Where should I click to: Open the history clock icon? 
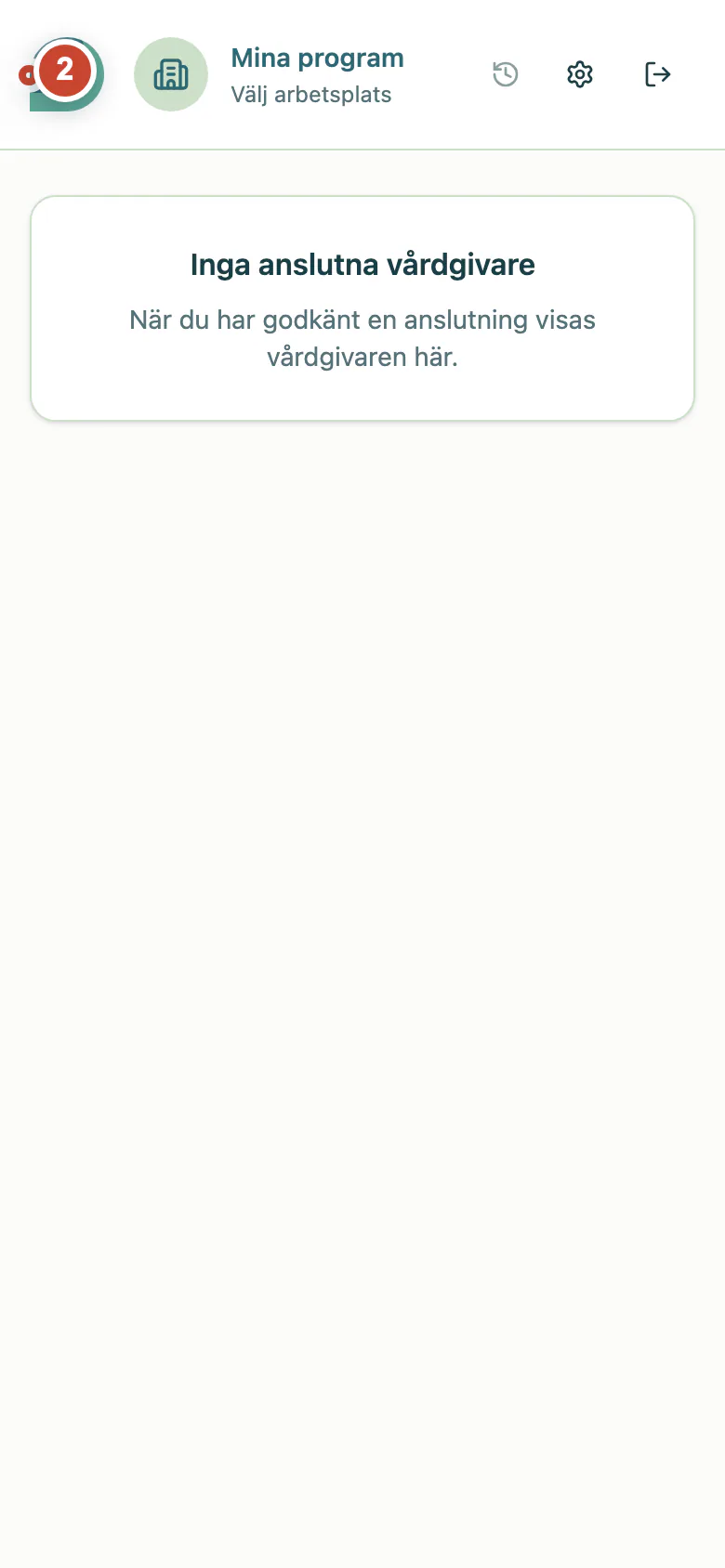pyautogui.click(x=506, y=74)
